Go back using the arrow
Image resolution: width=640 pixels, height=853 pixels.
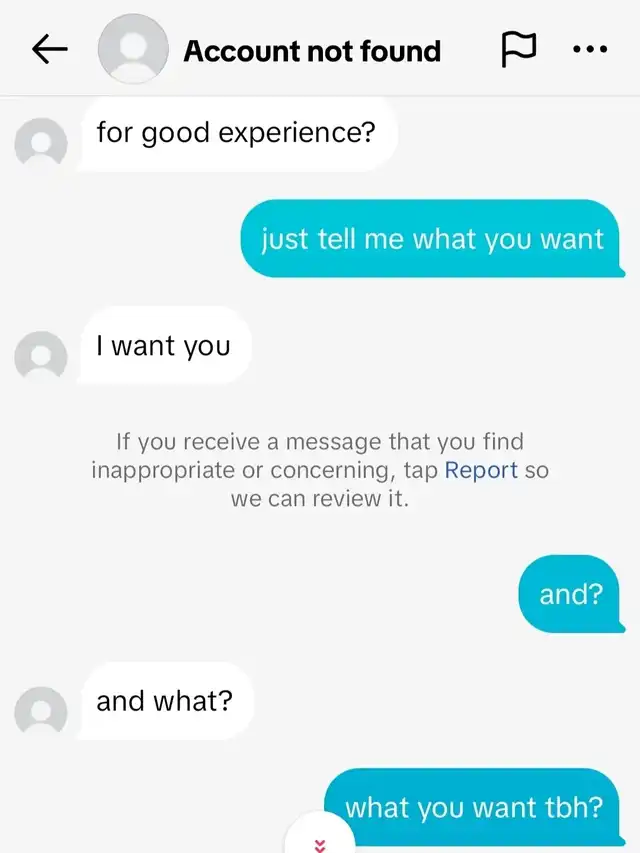(49, 49)
